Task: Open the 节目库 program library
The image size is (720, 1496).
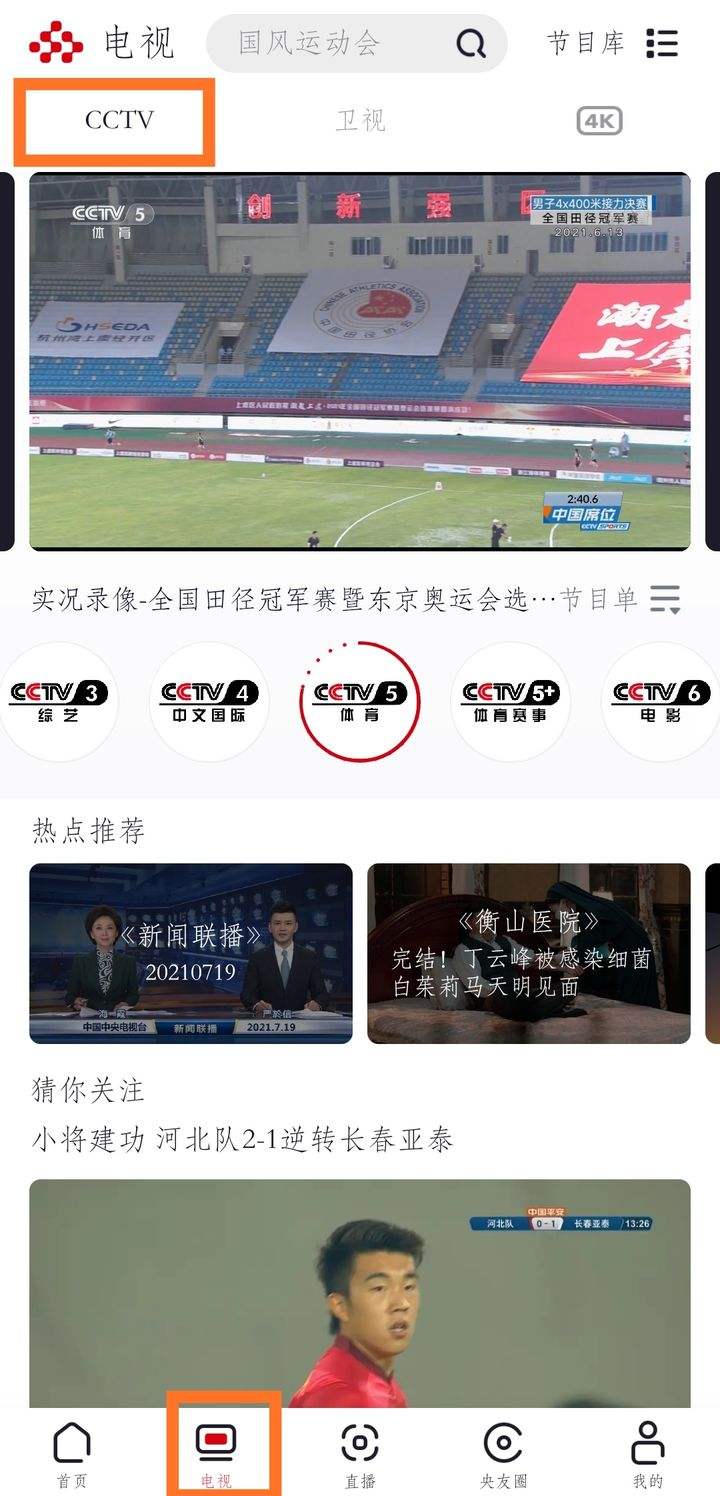Action: 585,43
